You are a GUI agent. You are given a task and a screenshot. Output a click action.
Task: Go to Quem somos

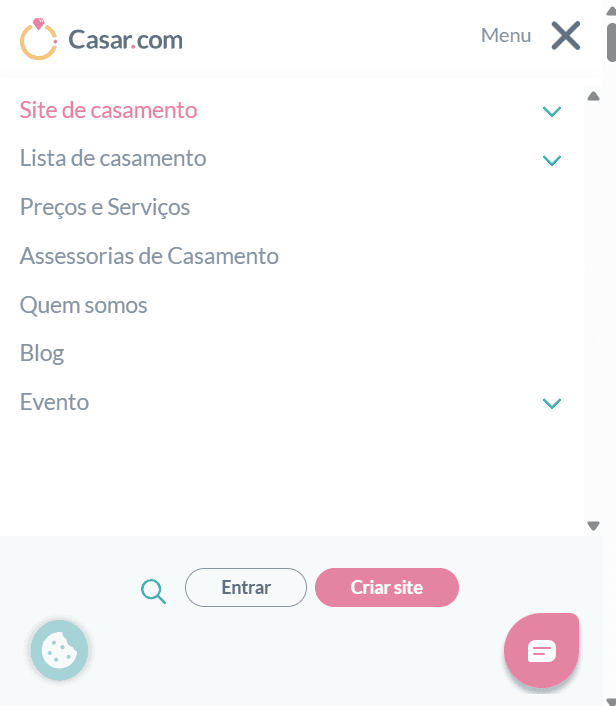83,305
